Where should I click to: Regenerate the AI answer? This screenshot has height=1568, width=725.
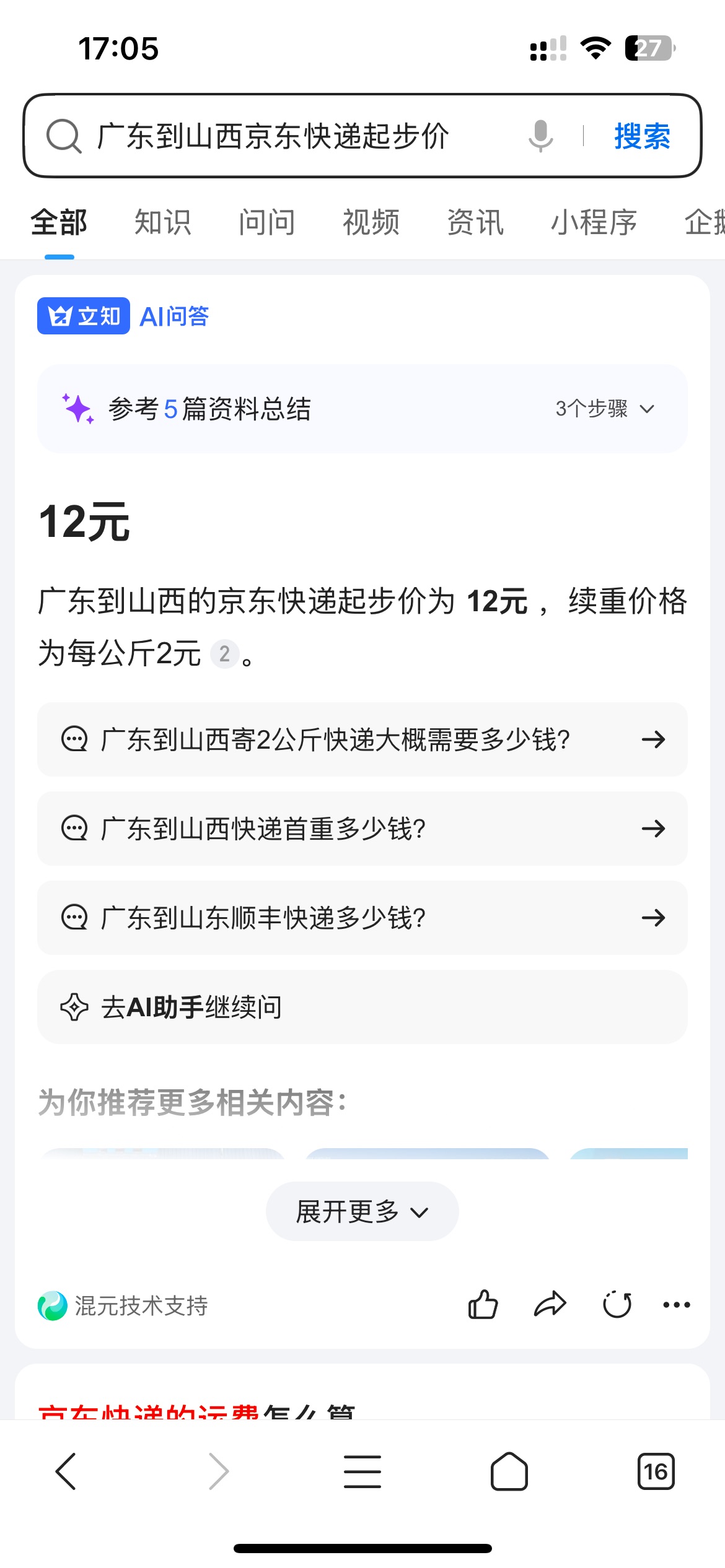tap(617, 1305)
